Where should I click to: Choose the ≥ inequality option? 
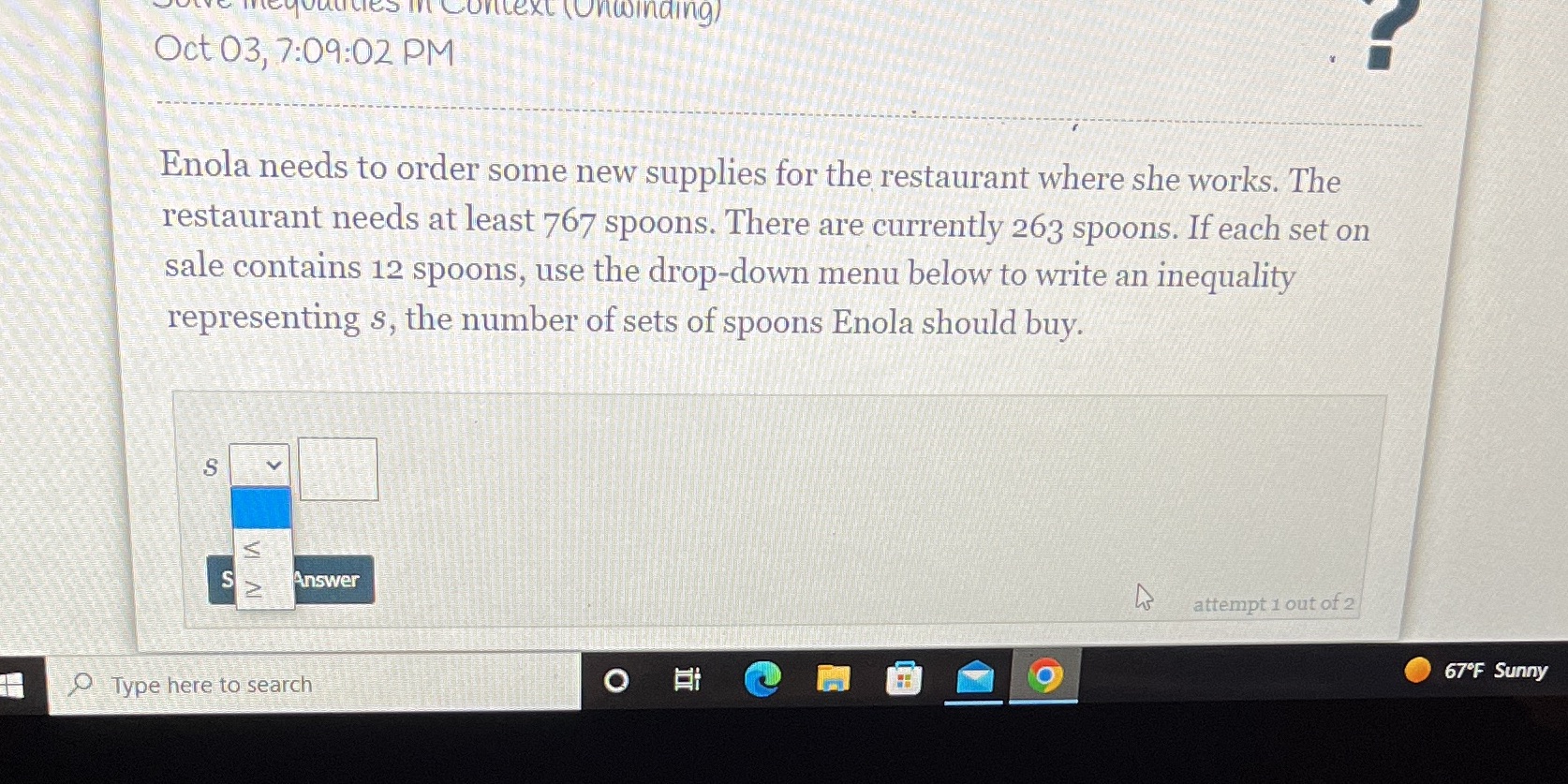(254, 590)
